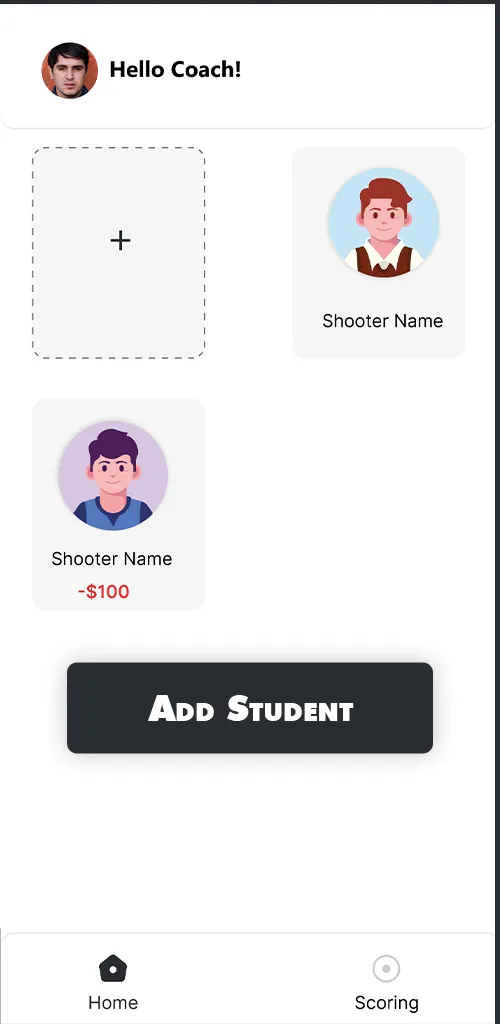The height and width of the screenshot is (1024, 500).
Task: Switch to the Scoring tab
Action: [x=386, y=983]
